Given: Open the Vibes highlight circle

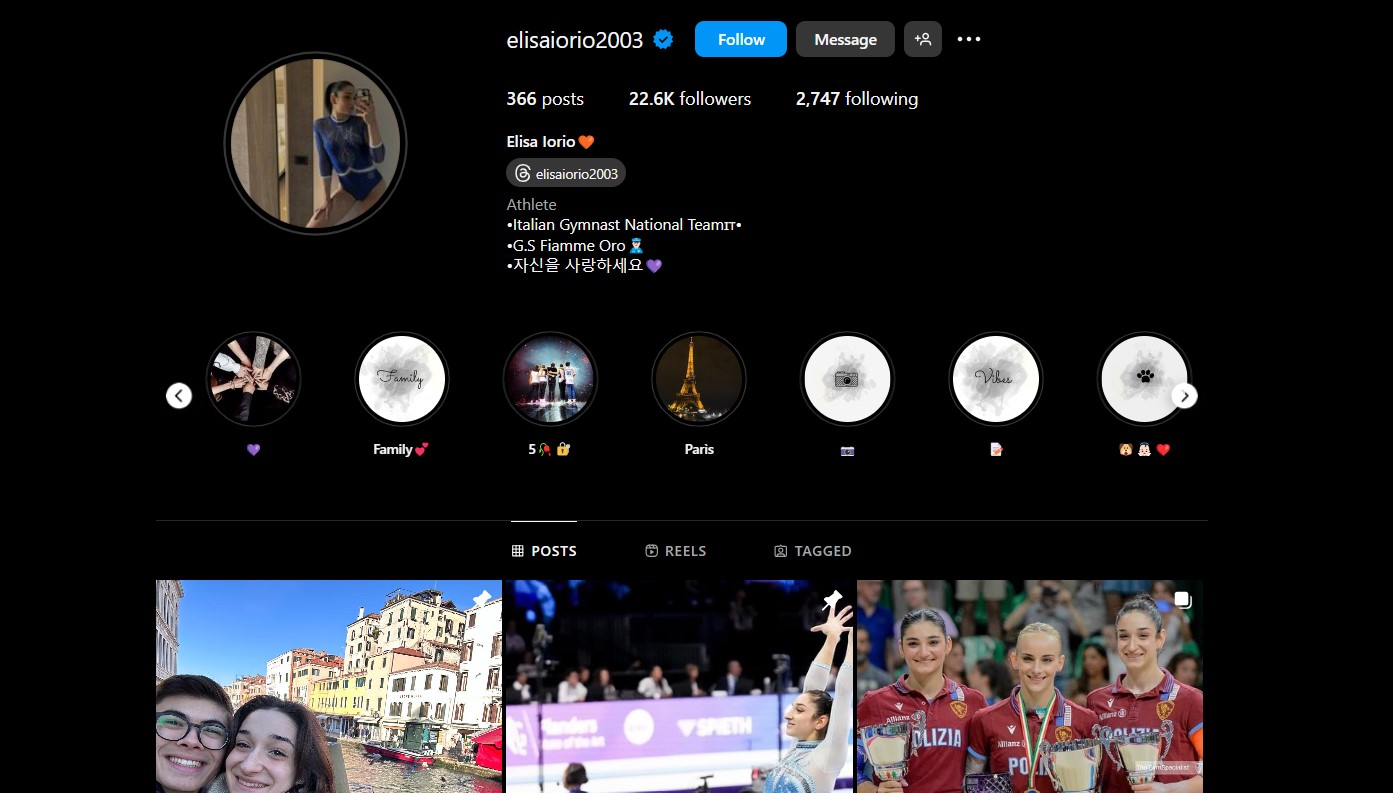Looking at the screenshot, I should (x=995, y=379).
